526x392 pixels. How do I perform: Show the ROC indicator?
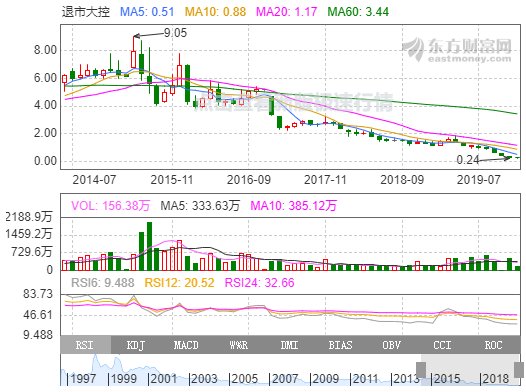[x=494, y=345]
